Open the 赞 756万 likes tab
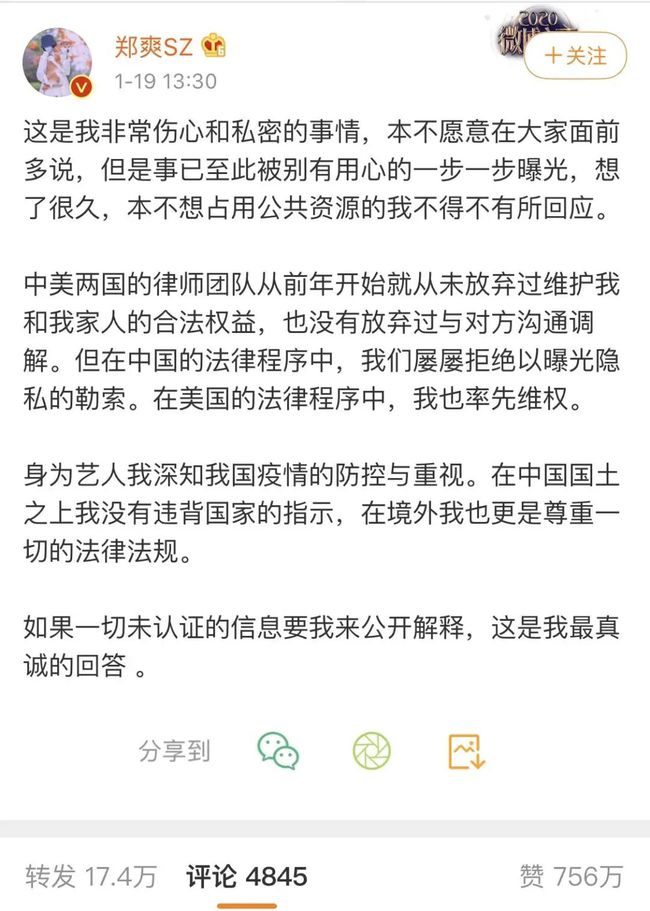 [x=571, y=876]
